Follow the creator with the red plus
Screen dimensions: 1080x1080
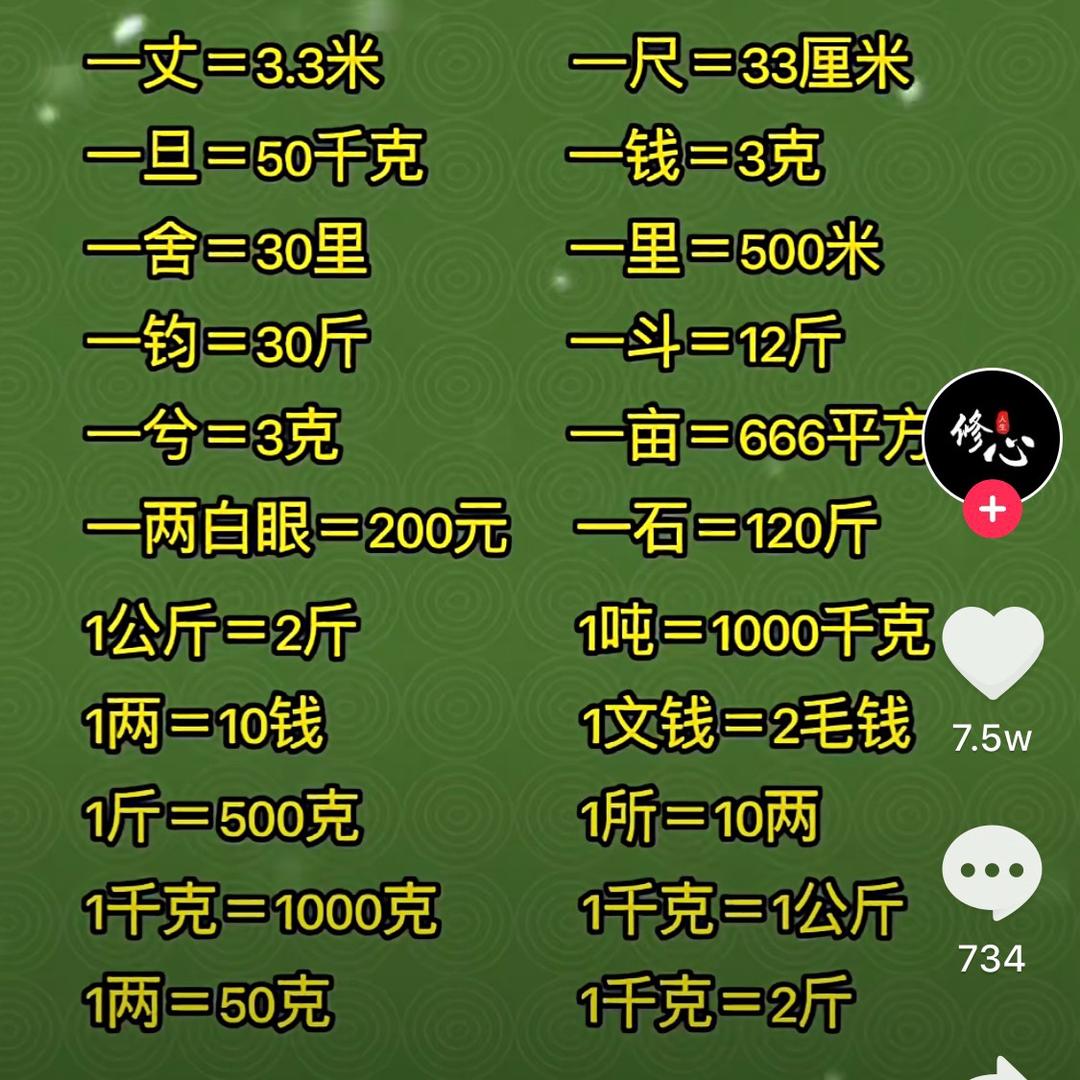coord(992,510)
